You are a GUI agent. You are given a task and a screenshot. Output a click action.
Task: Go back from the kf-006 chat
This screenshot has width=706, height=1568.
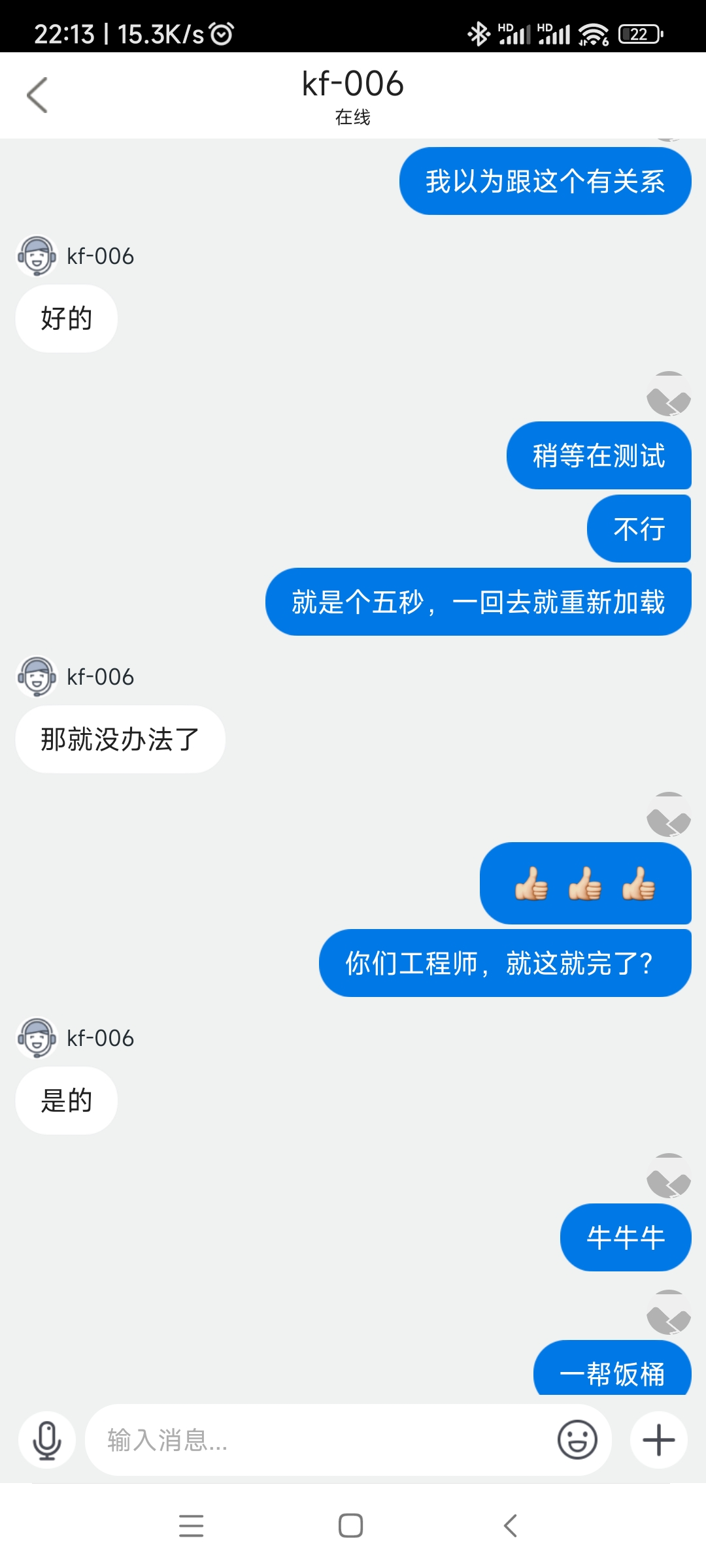[x=37, y=95]
